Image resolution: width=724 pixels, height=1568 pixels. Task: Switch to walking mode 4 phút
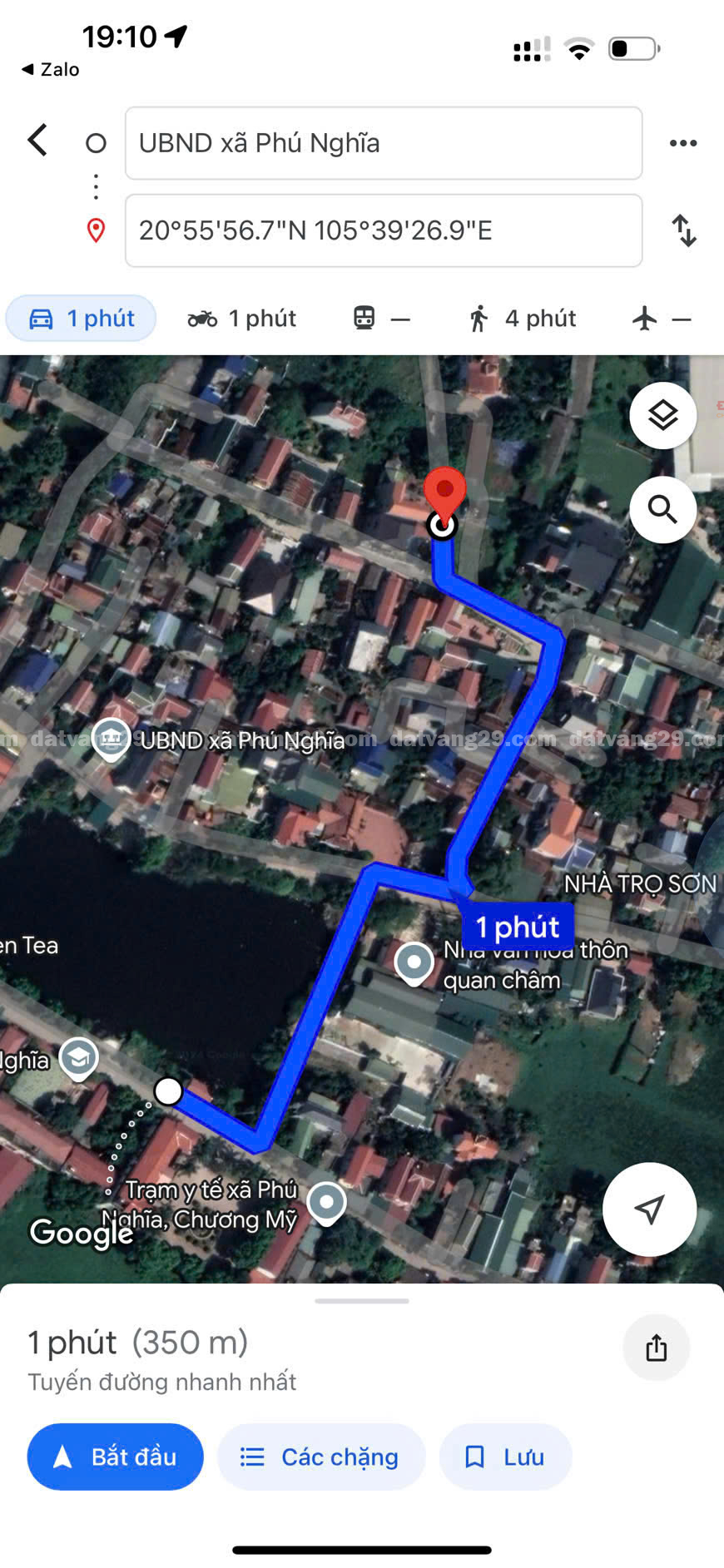point(523,319)
